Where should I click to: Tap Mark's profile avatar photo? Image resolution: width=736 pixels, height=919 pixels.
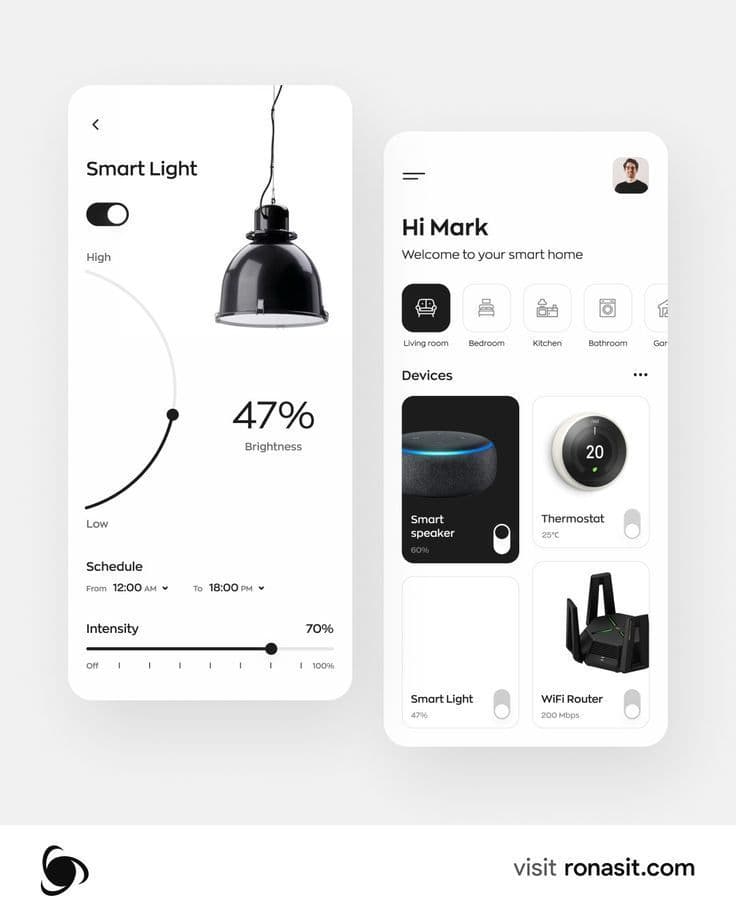pyautogui.click(x=630, y=176)
